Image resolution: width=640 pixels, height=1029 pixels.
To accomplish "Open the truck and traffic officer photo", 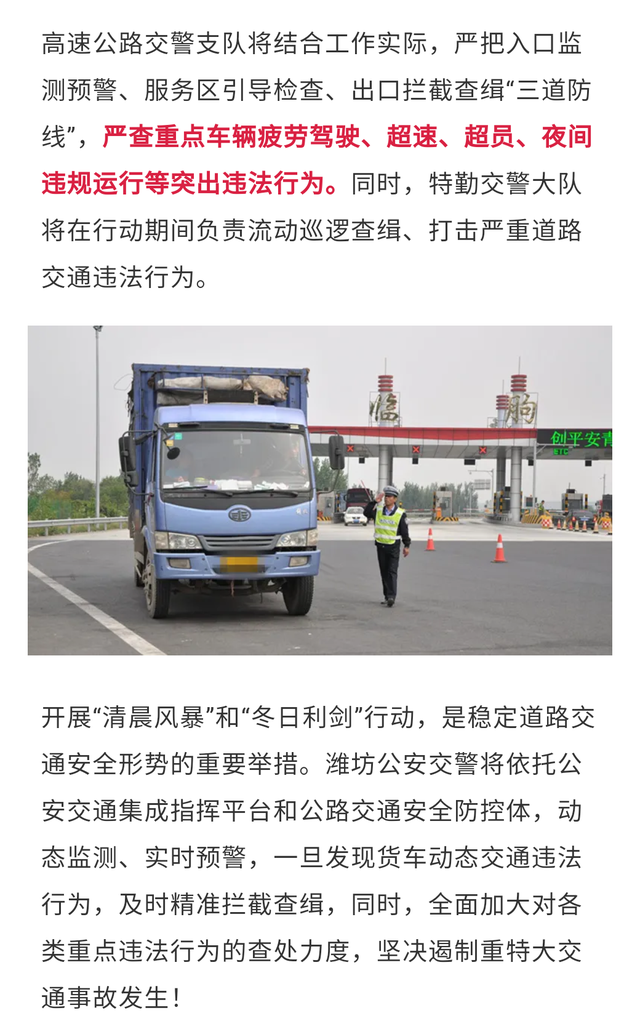I will pos(320,490).
